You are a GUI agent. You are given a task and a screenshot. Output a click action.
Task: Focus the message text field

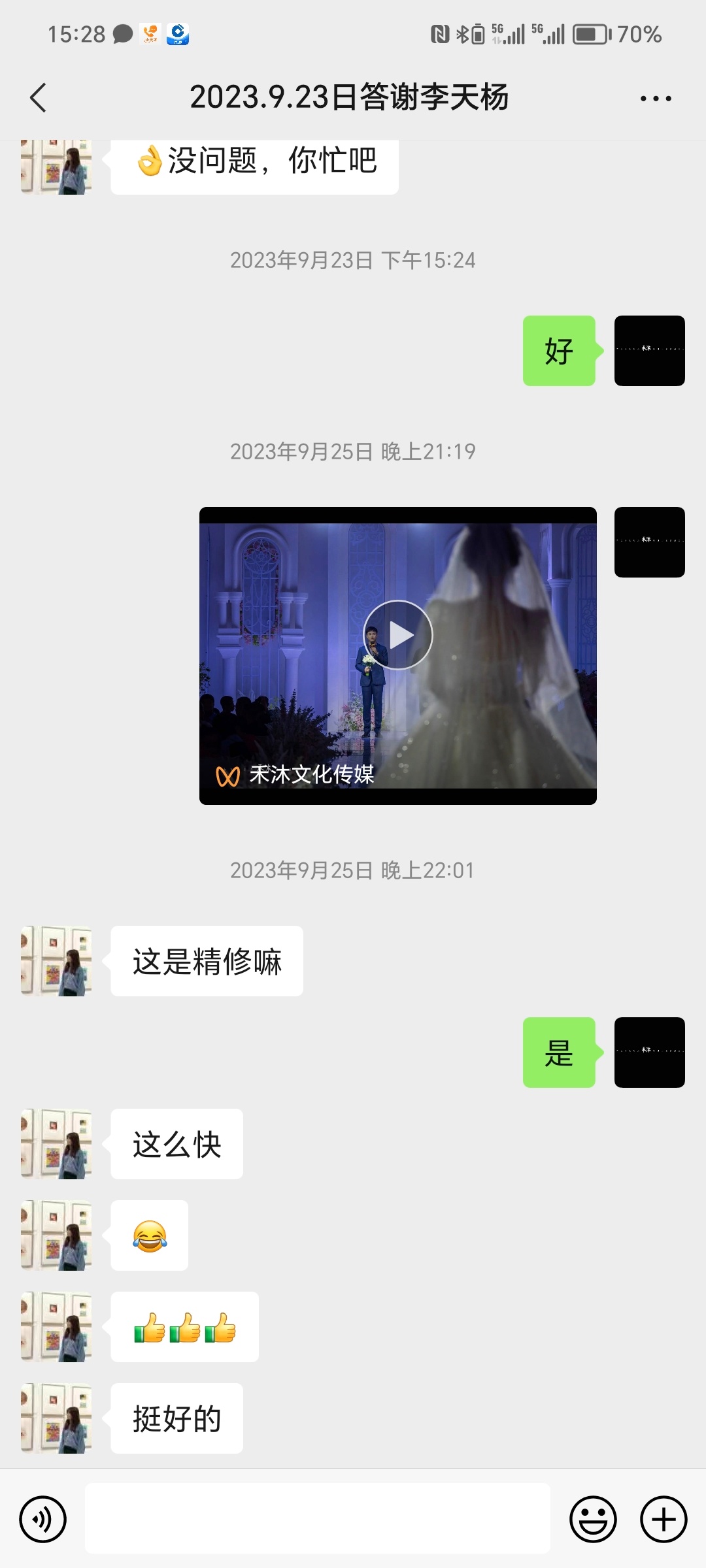point(318,1518)
